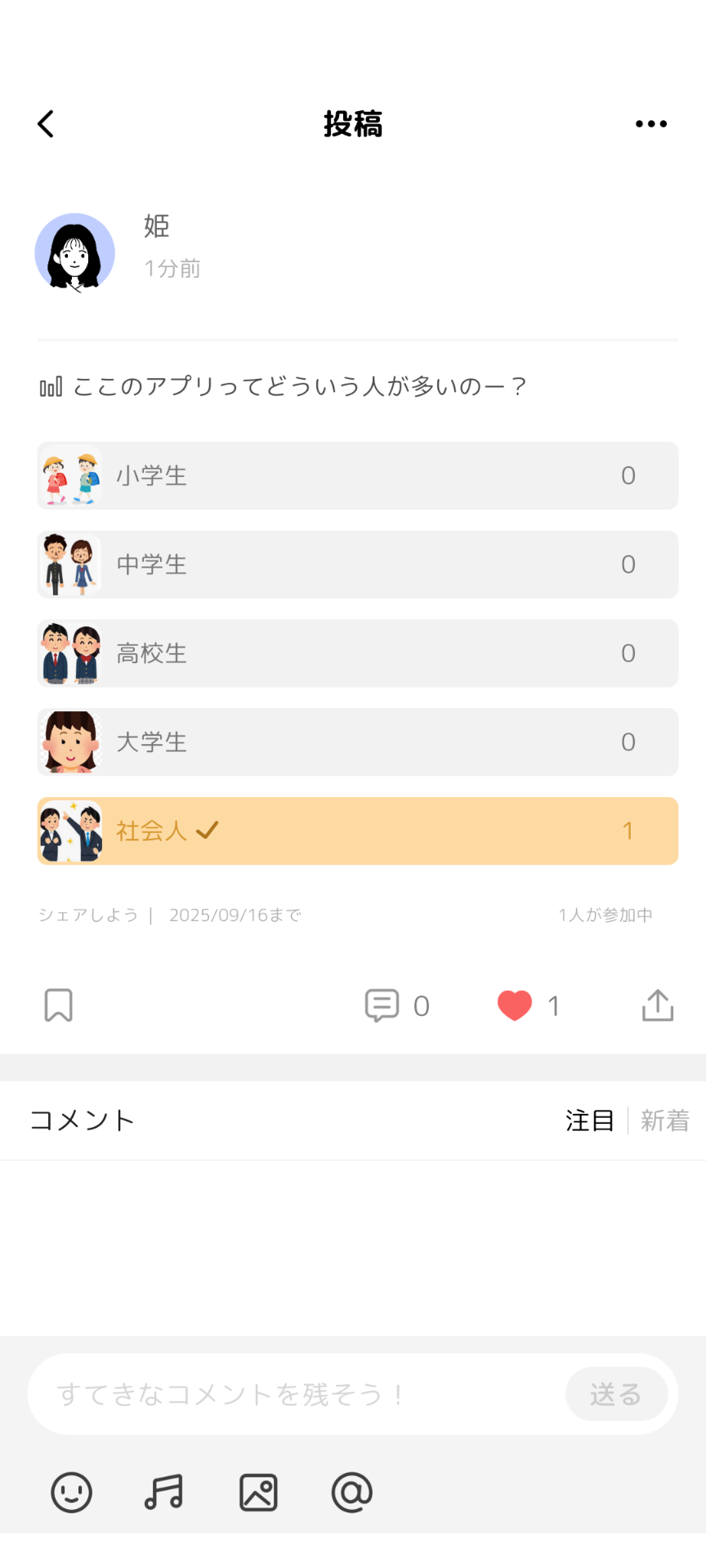Switch to the 新着 comment tab
The height and width of the screenshot is (1568, 706).
(664, 1120)
